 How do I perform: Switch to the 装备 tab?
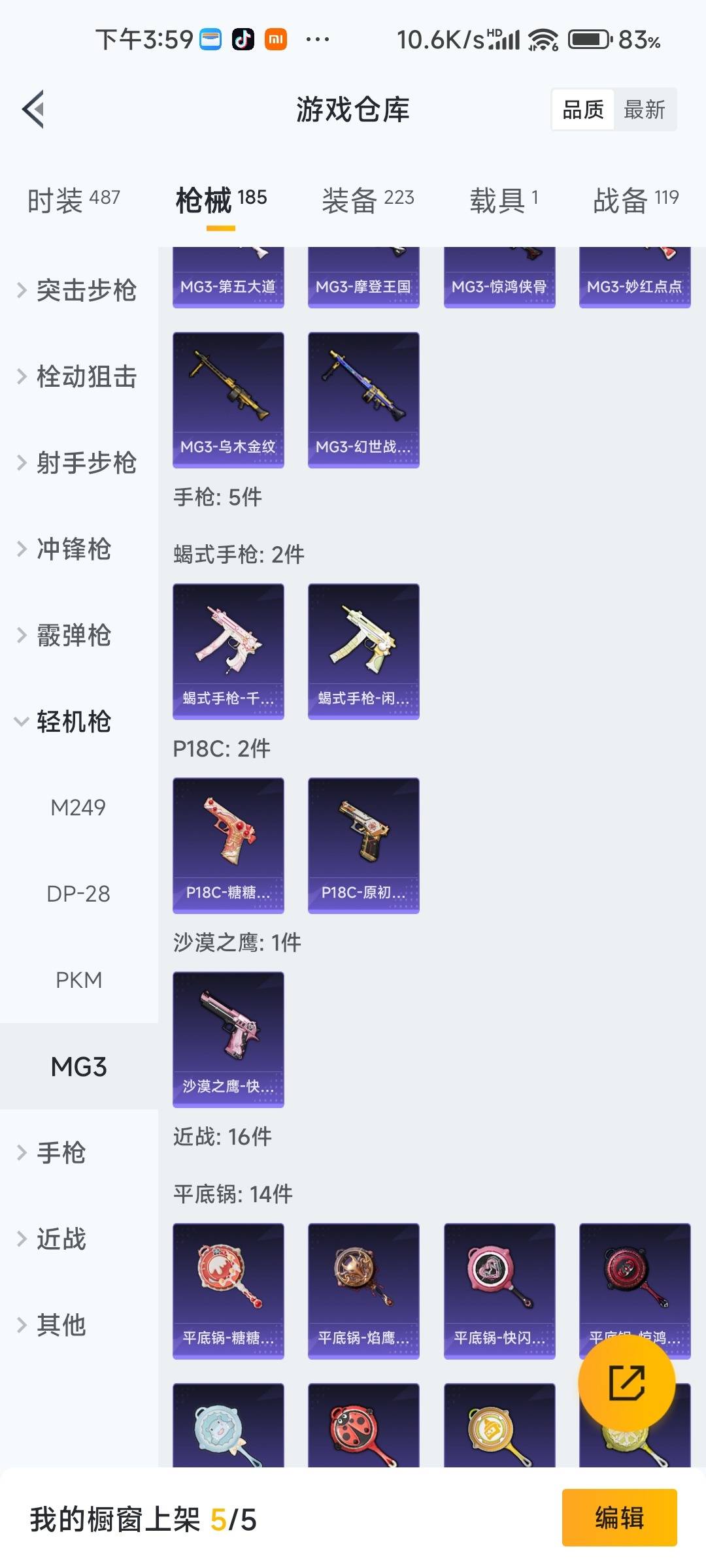(x=367, y=199)
